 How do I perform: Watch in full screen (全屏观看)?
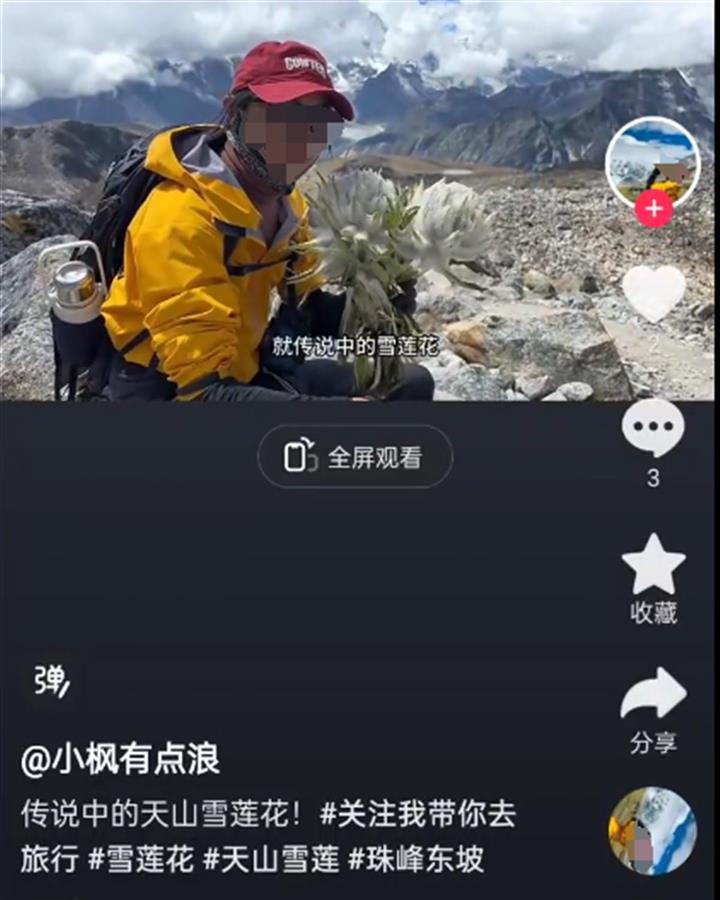(355, 457)
